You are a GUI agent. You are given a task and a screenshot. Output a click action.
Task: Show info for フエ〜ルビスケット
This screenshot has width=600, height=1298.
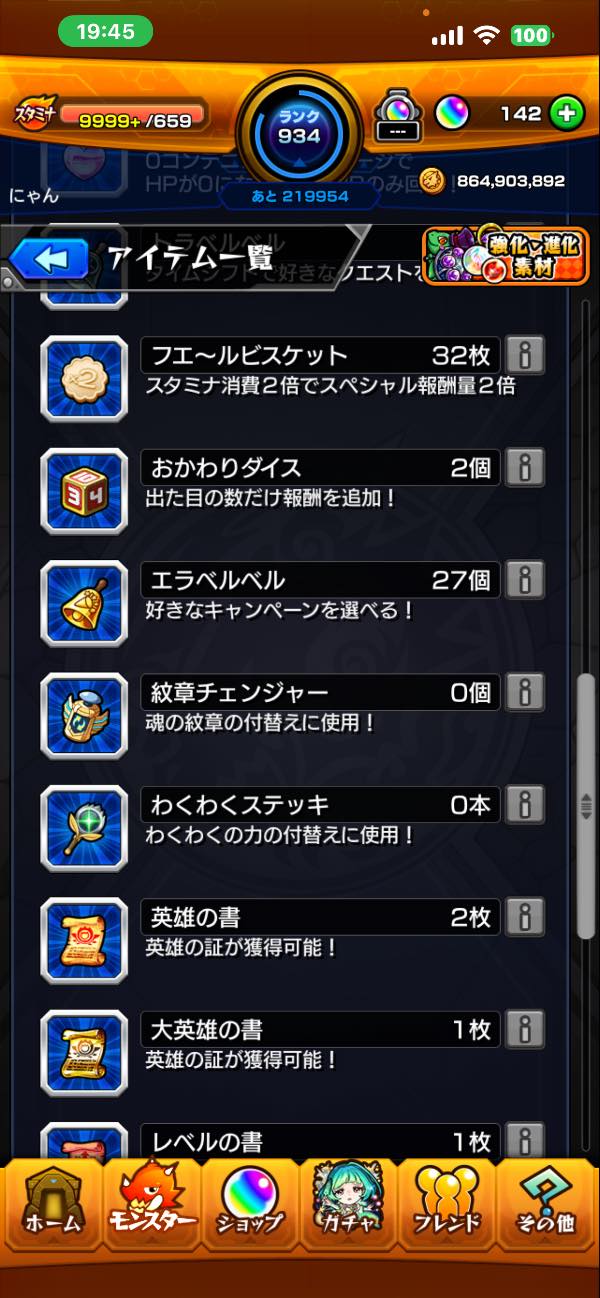[524, 355]
